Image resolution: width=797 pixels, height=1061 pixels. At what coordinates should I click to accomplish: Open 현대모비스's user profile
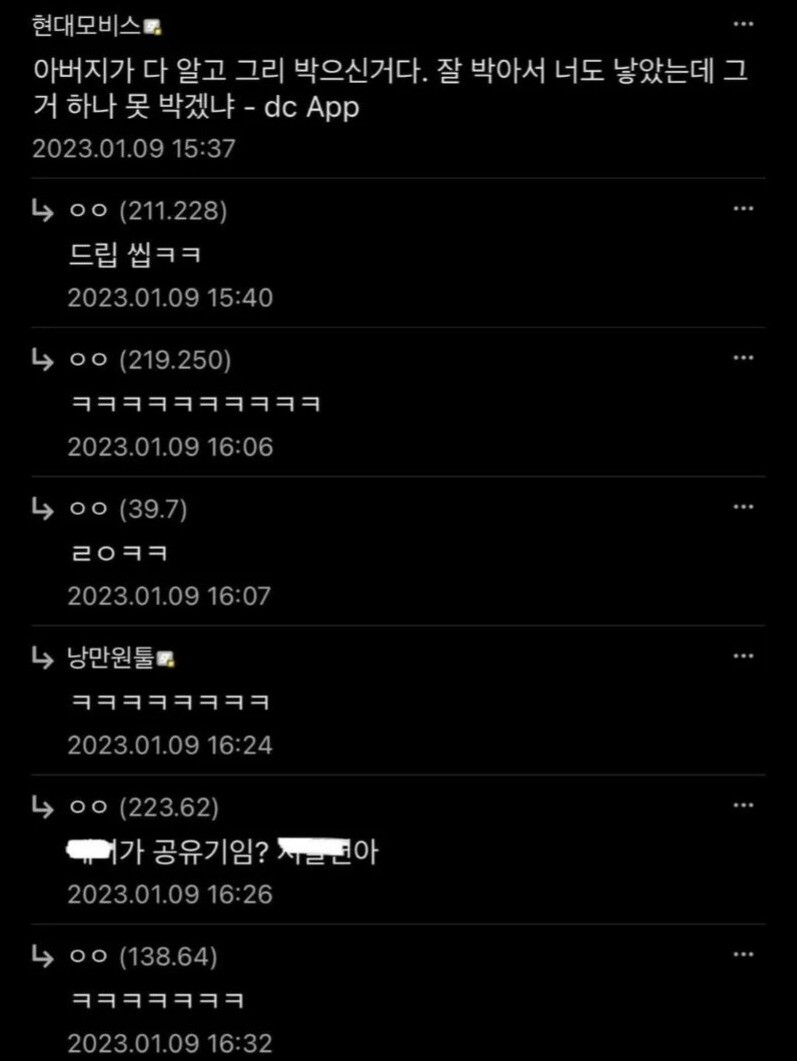pos(88,26)
